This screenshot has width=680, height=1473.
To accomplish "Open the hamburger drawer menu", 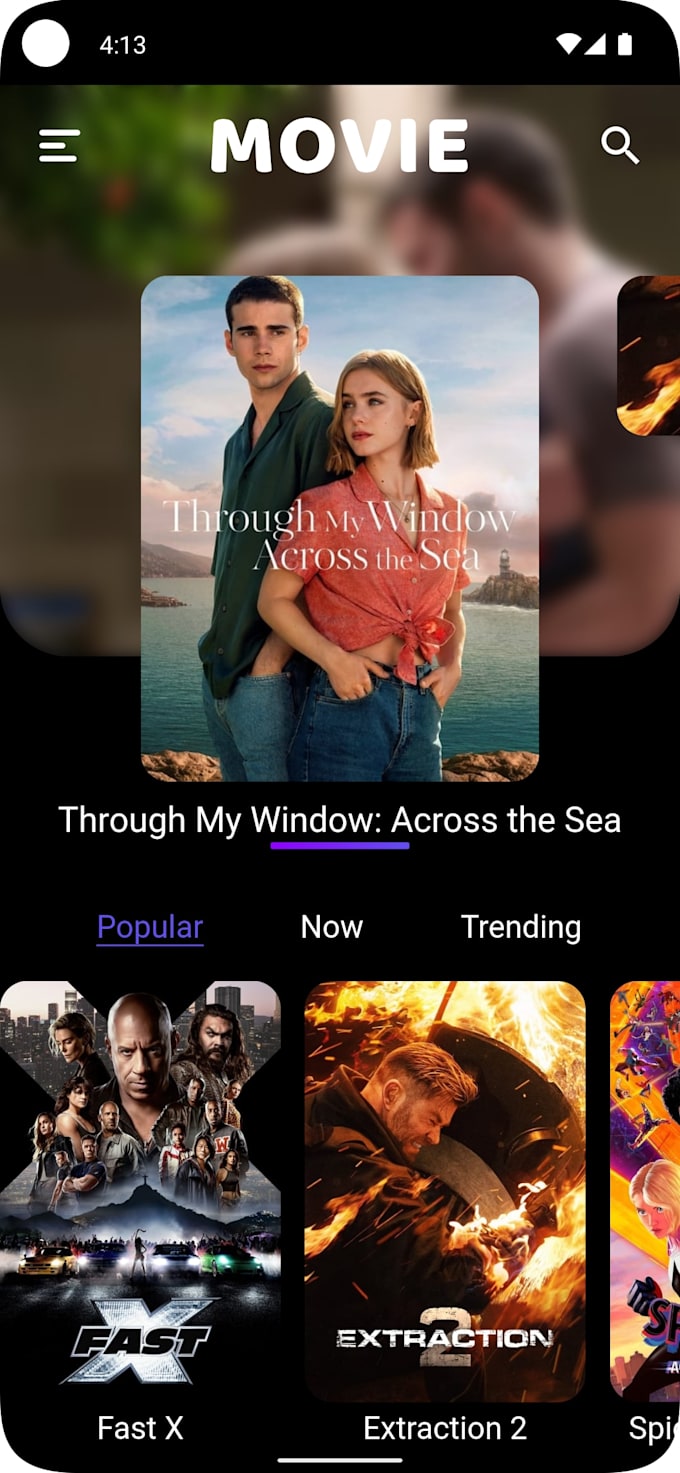I will (59, 146).
